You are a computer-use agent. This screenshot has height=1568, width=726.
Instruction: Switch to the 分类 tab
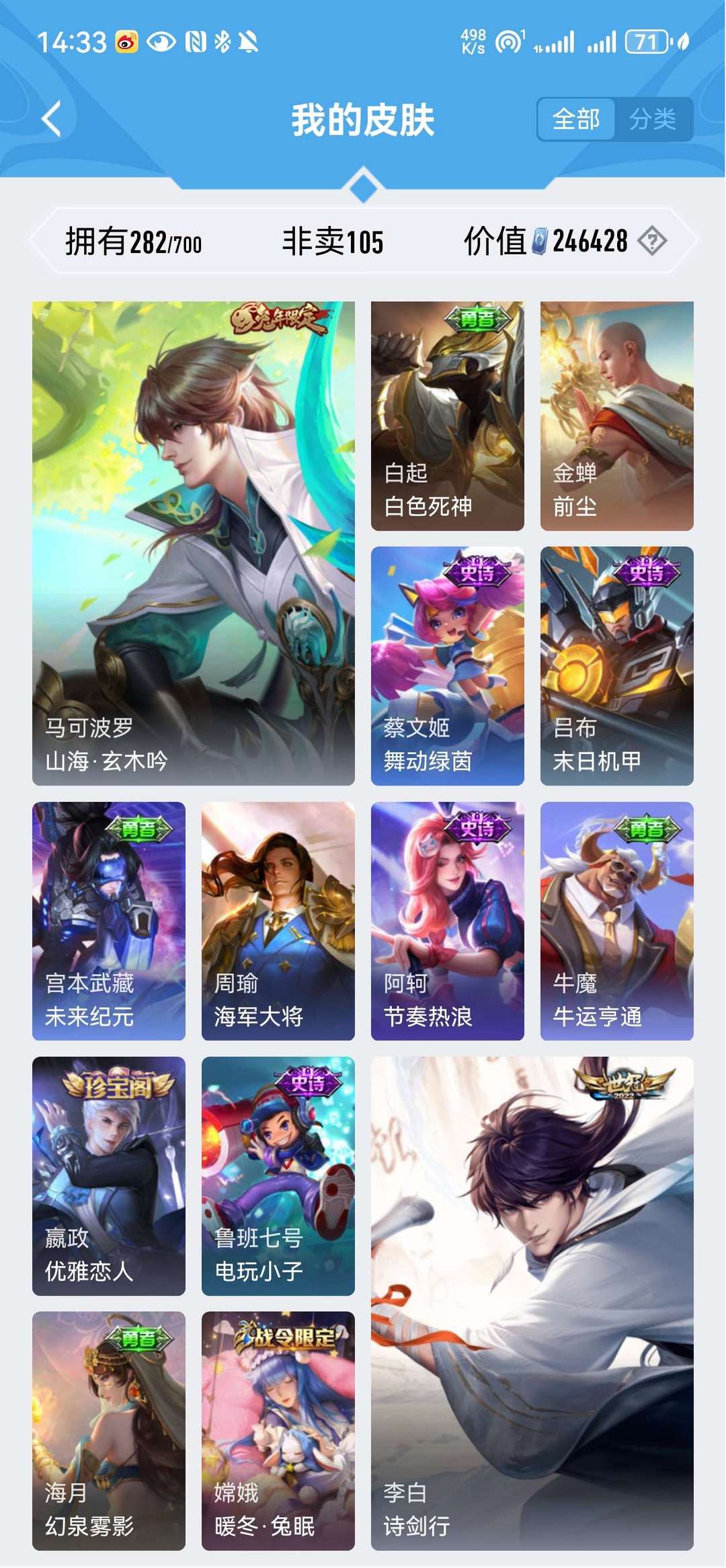coord(653,119)
